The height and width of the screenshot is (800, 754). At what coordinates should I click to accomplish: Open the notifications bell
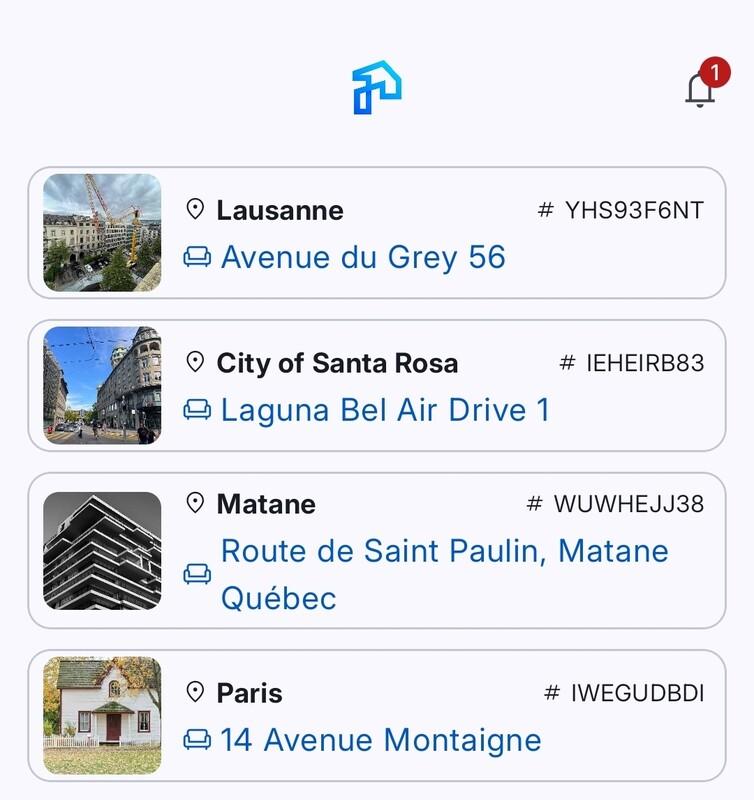click(700, 90)
